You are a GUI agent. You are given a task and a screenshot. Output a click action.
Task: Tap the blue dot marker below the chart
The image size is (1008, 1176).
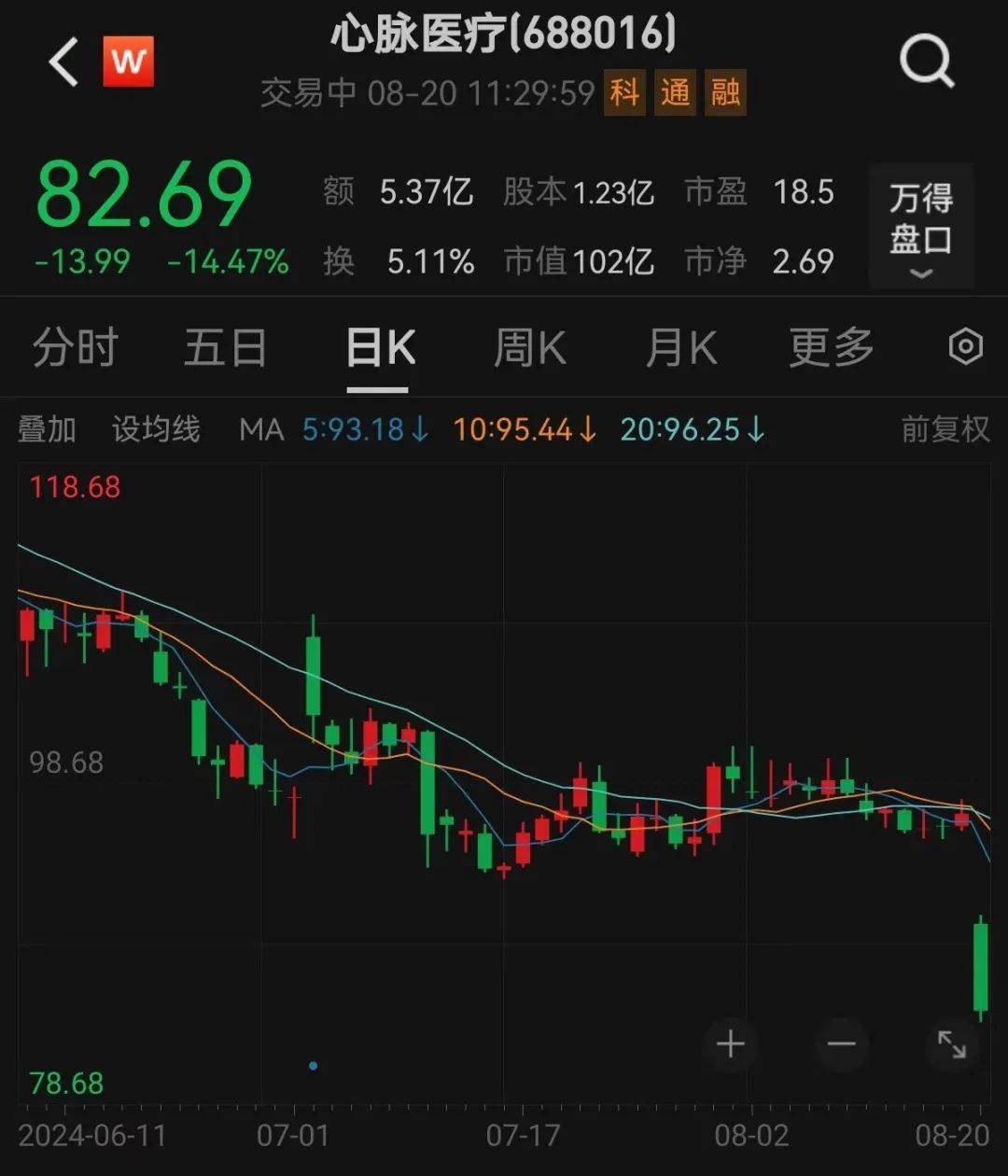point(313,1064)
